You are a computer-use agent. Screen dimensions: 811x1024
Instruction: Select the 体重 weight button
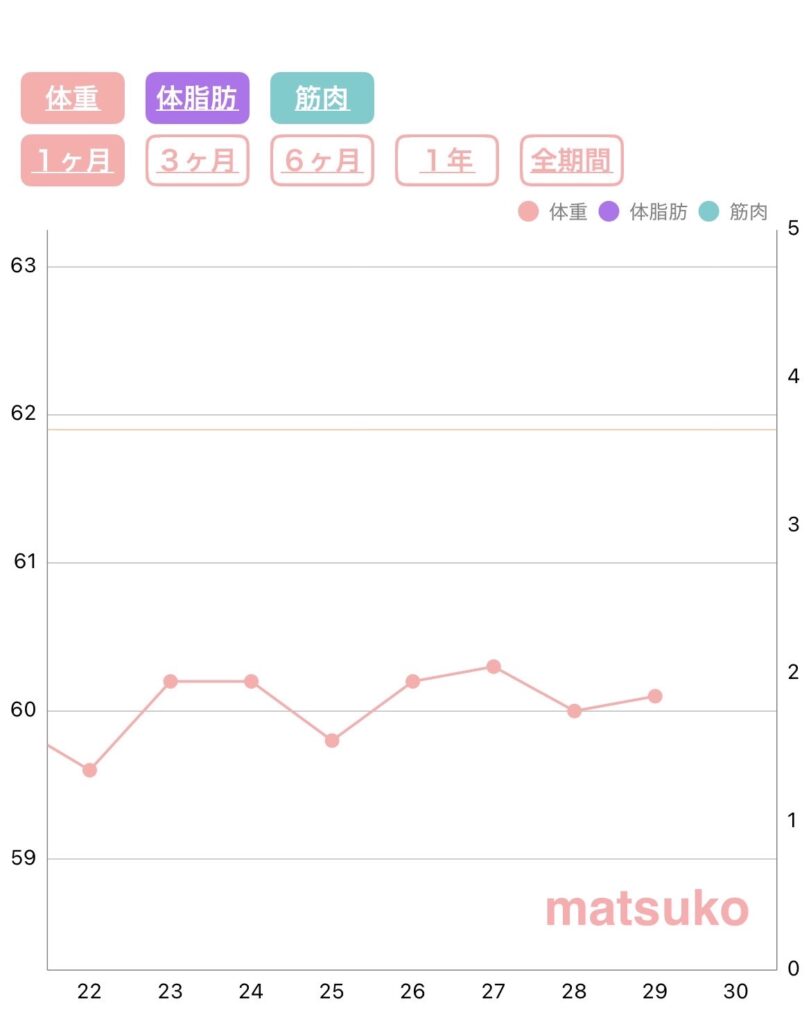pyautogui.click(x=72, y=98)
